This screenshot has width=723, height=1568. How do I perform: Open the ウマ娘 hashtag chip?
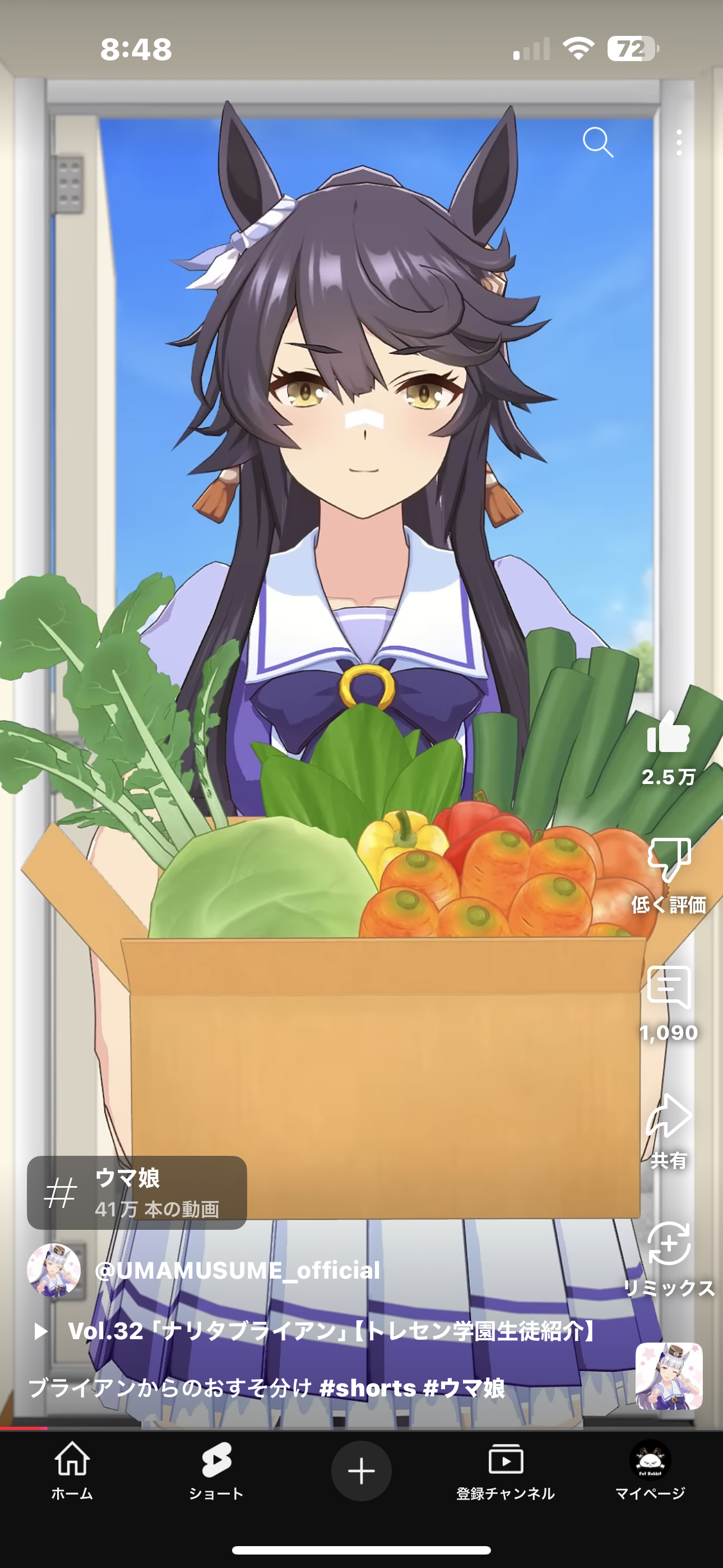[137, 1192]
